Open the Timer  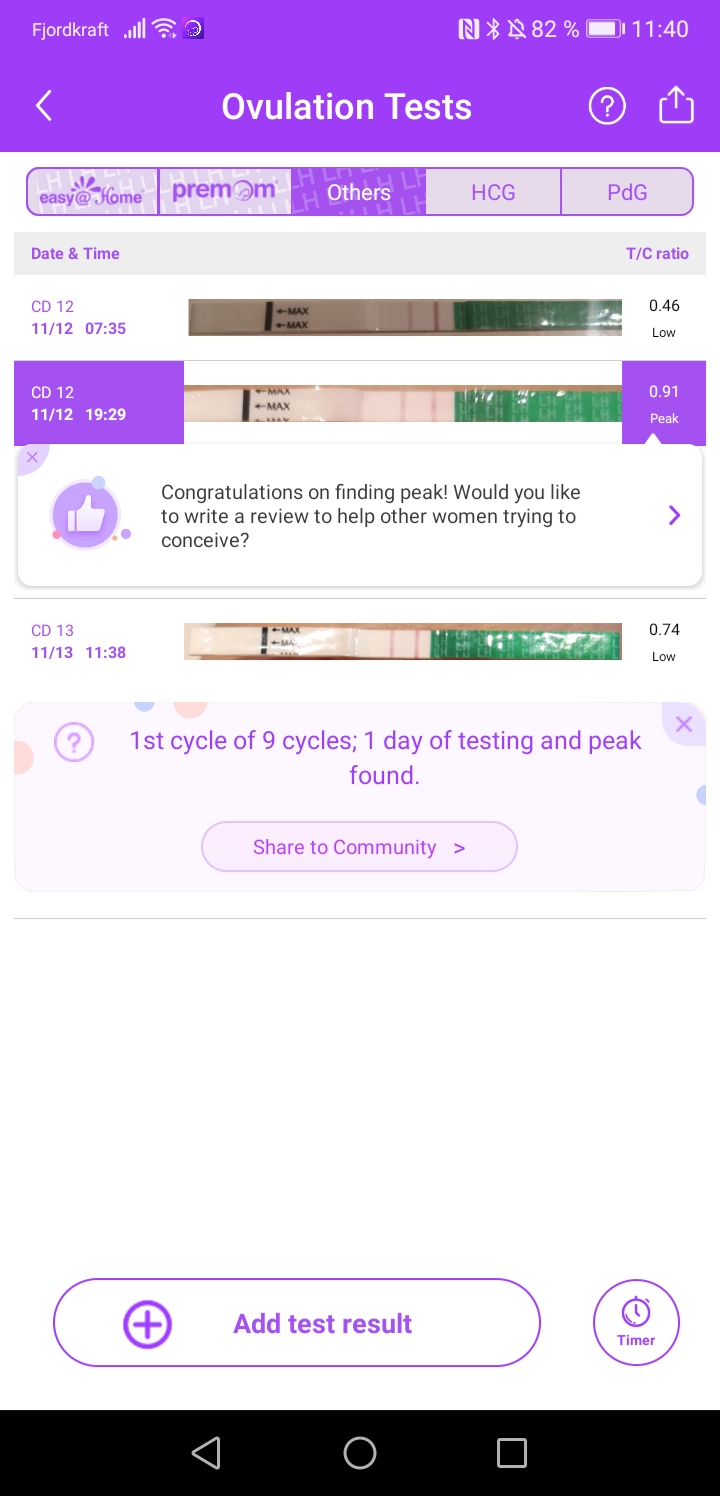[x=636, y=1322]
